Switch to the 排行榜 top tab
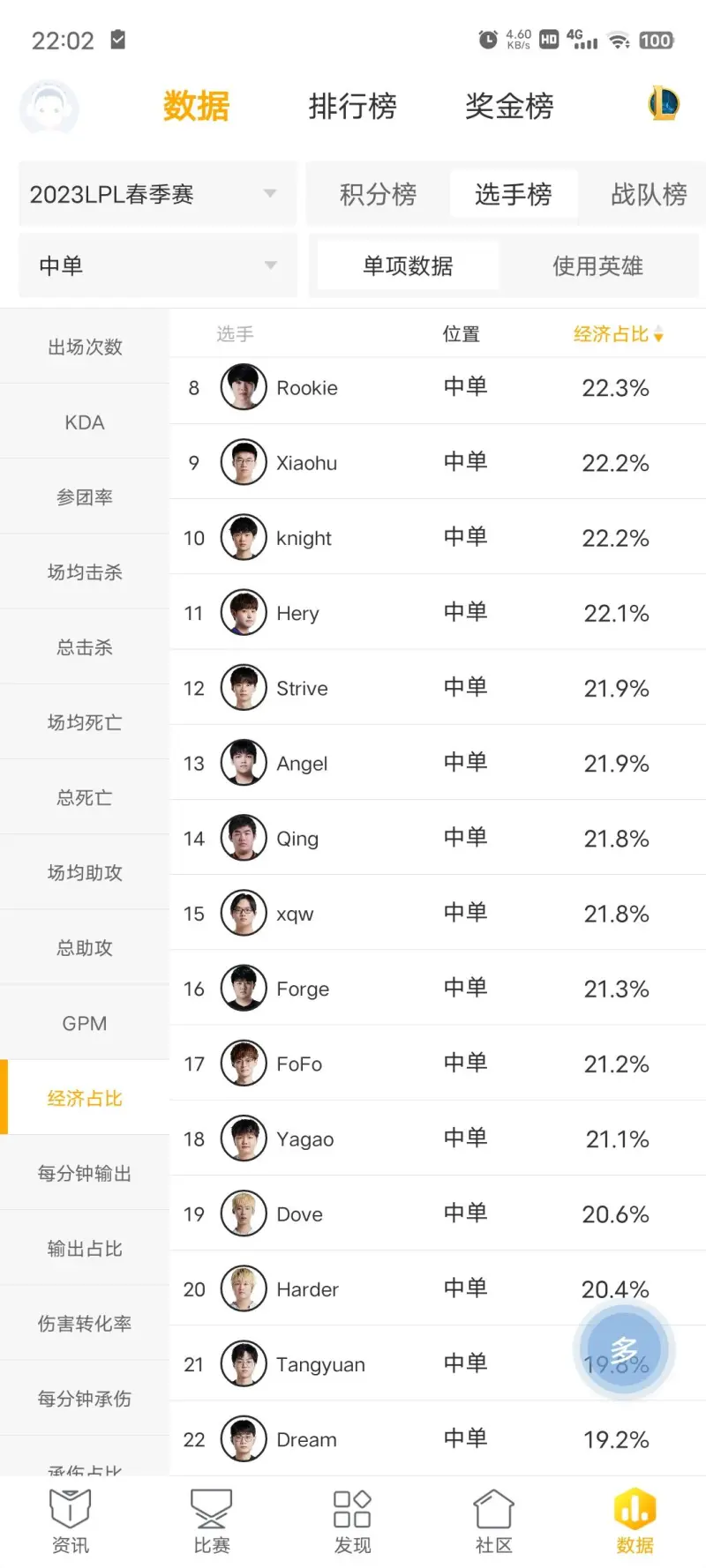Screen dimensions: 706x1568 [x=352, y=107]
